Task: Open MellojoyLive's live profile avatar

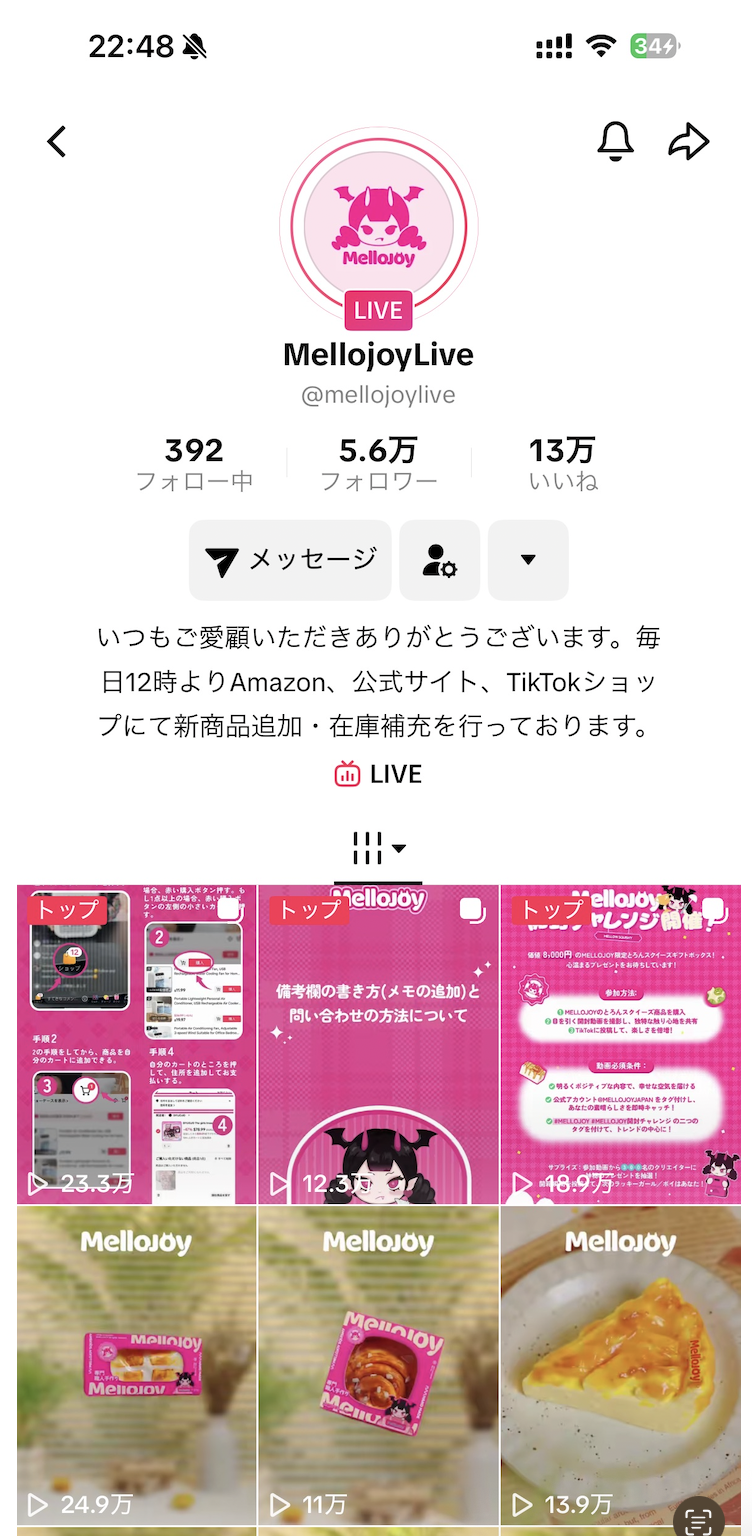Action: [x=378, y=226]
